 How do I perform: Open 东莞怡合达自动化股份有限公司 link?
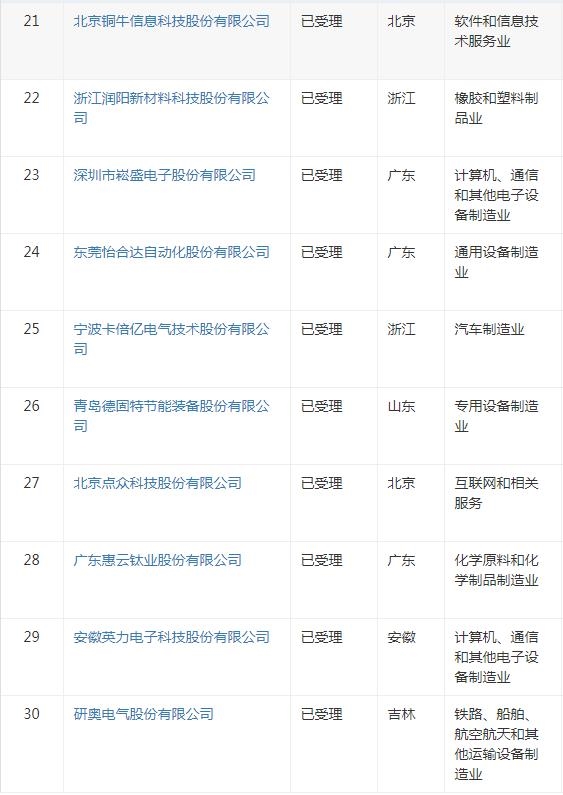tap(171, 252)
